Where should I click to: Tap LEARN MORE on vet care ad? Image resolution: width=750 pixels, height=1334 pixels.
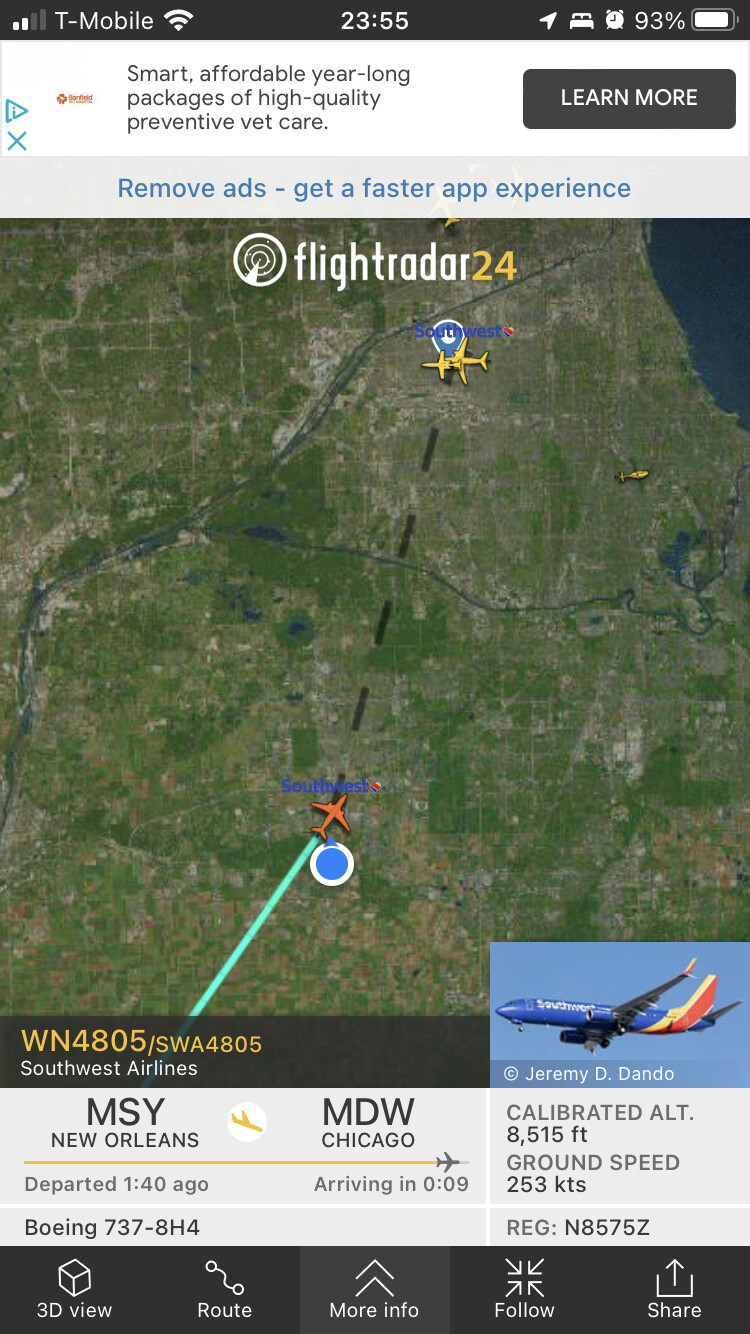click(x=629, y=98)
